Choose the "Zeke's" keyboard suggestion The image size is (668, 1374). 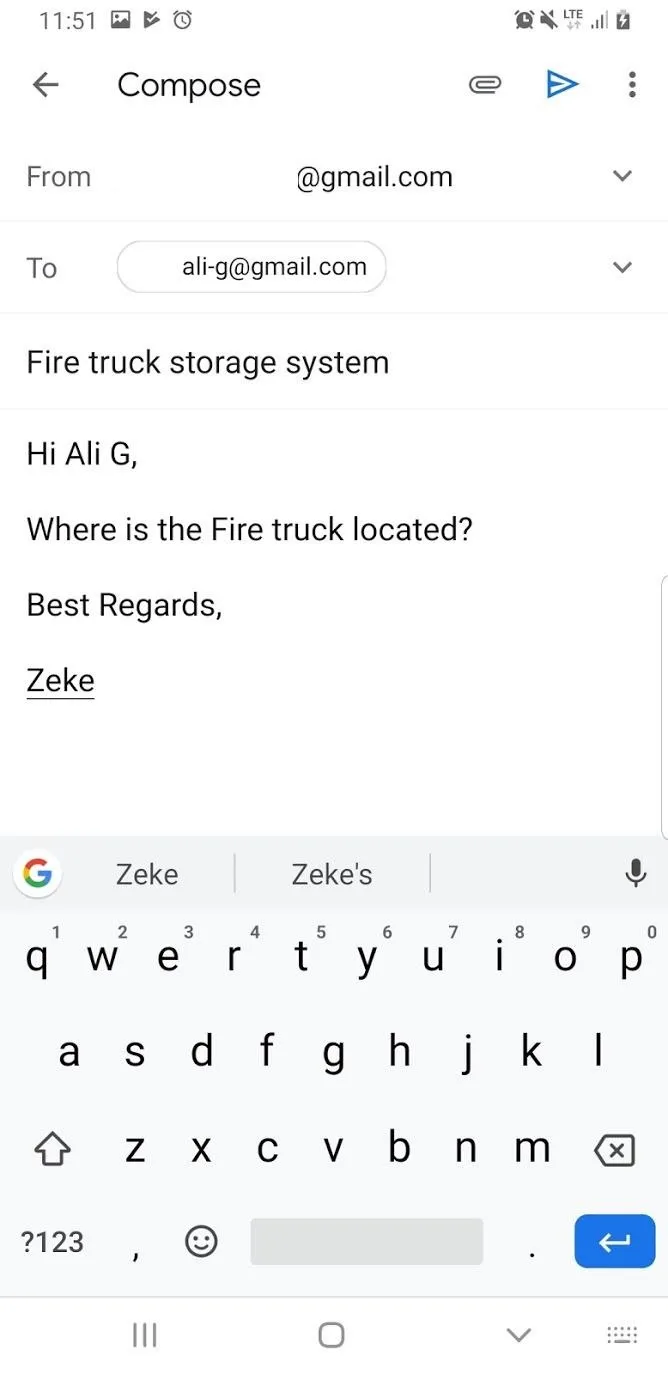click(x=332, y=874)
